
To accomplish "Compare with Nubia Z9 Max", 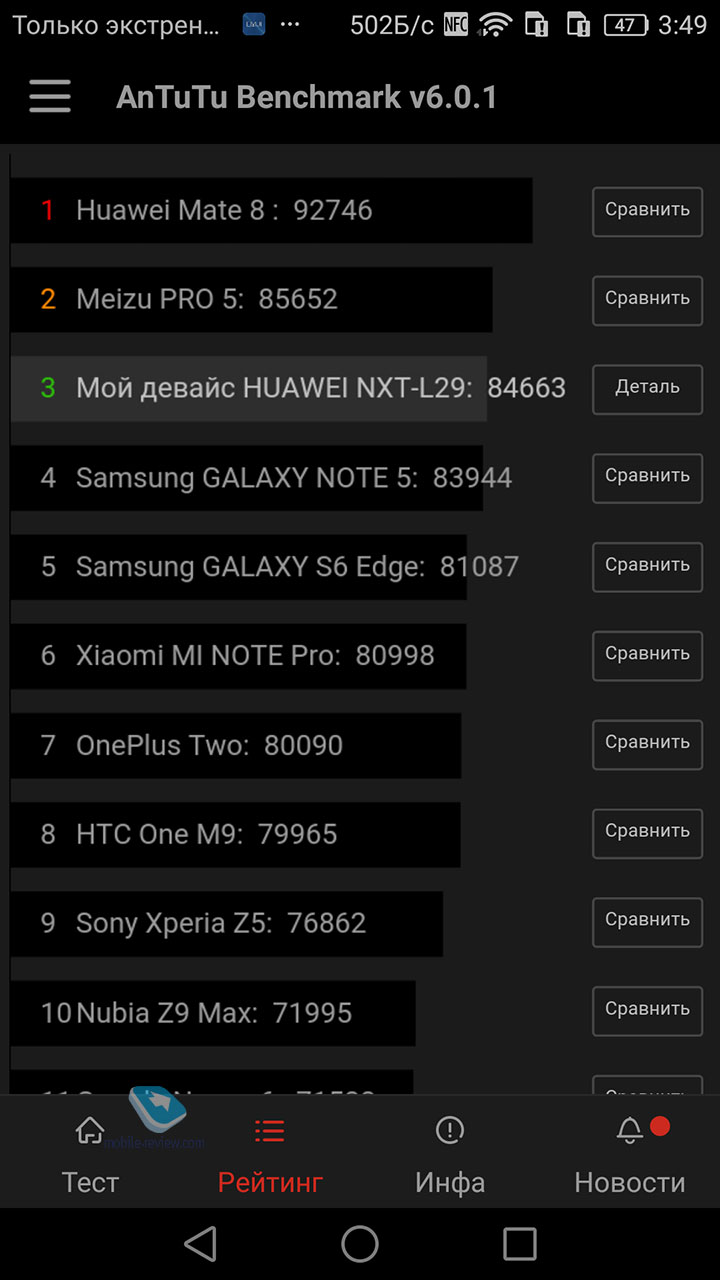I will coord(647,1011).
